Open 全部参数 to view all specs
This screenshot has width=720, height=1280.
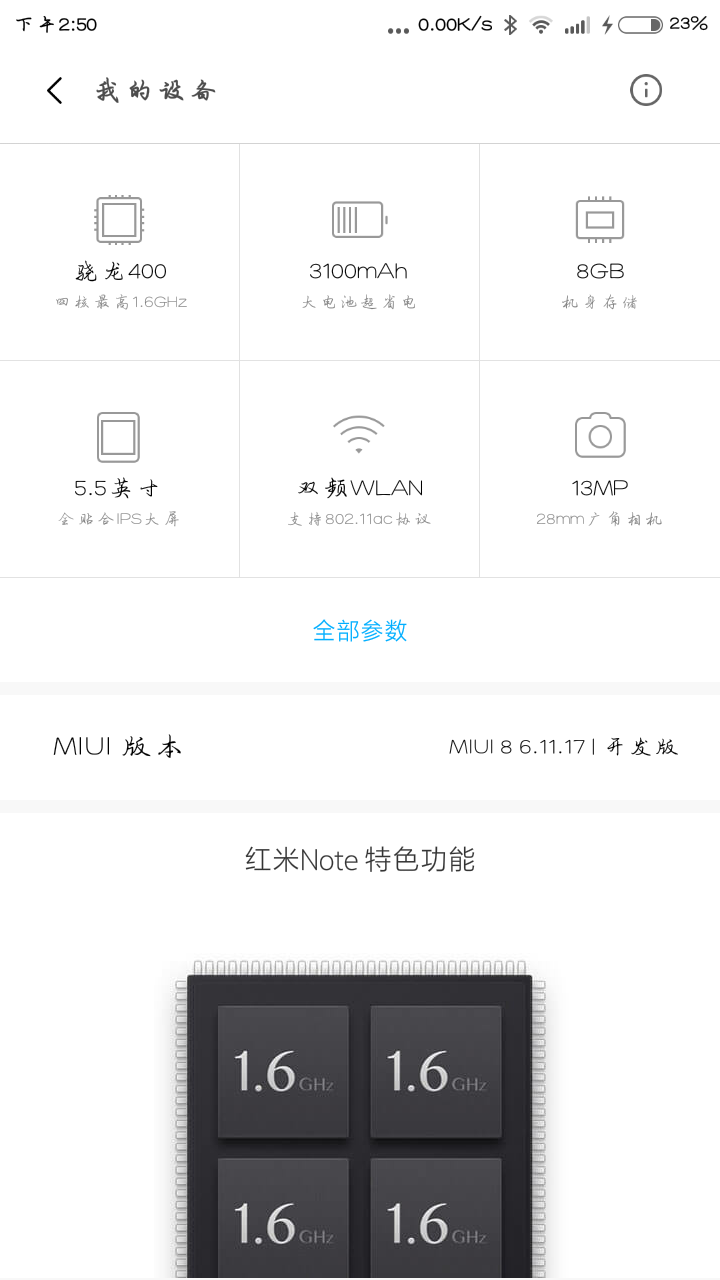pos(360,631)
